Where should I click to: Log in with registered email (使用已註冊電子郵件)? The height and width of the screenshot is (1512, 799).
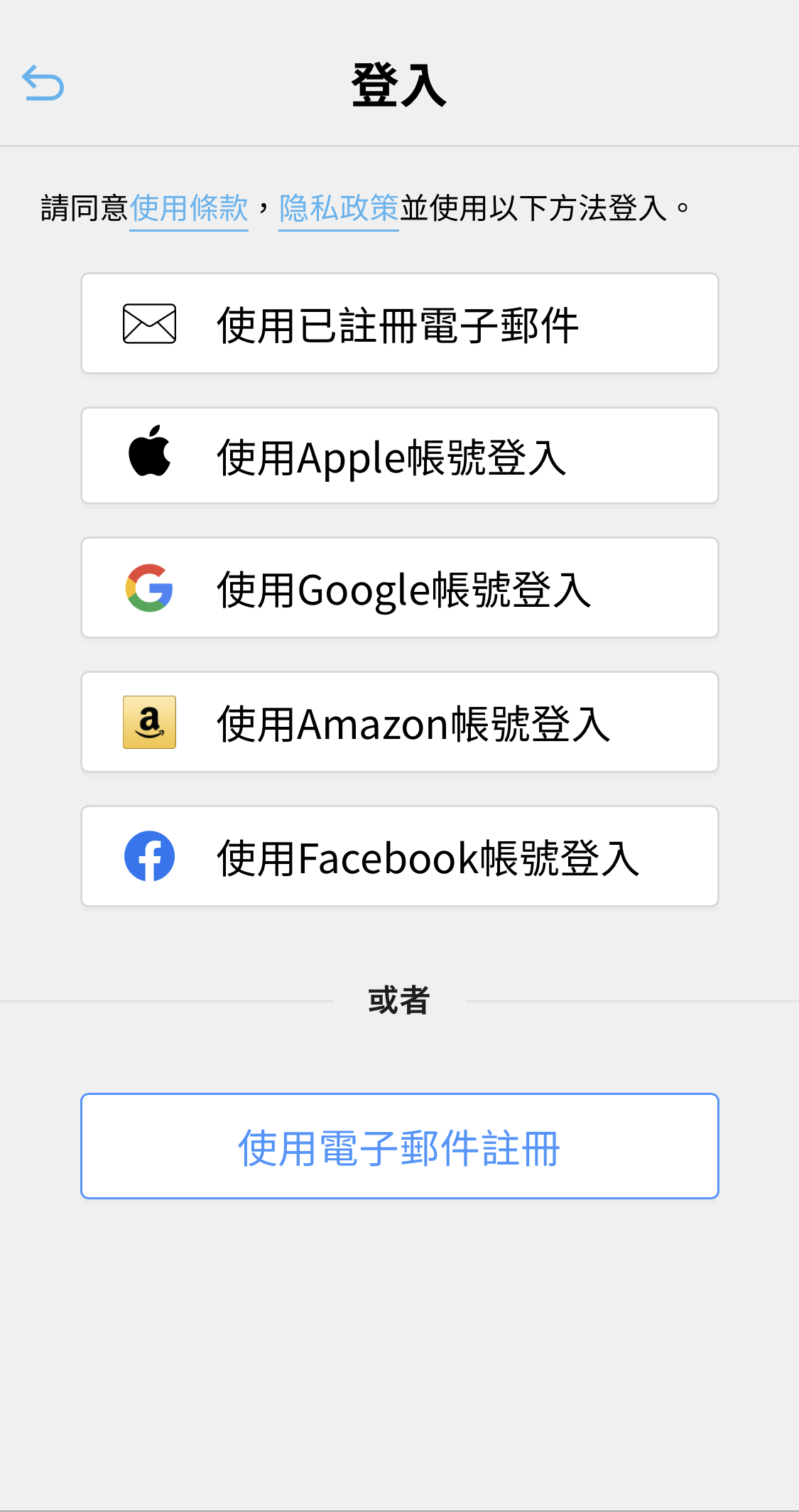[399, 324]
